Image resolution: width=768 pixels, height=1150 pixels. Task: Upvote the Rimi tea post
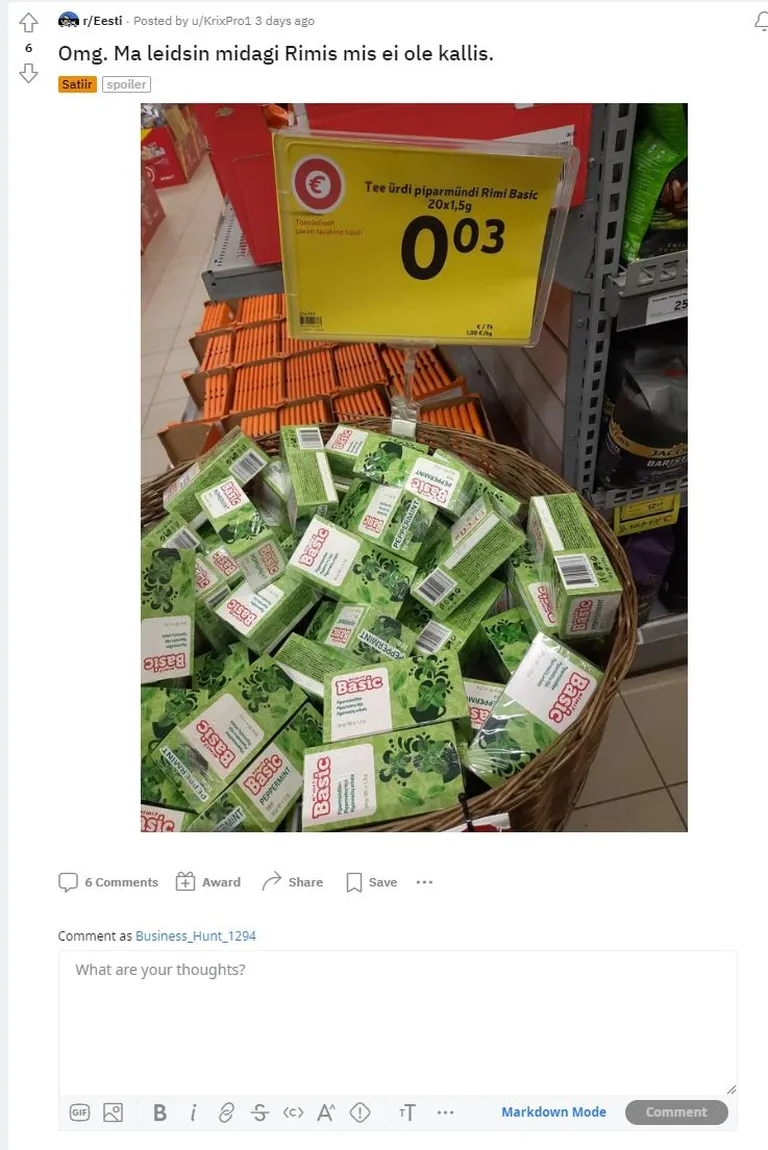[28, 23]
